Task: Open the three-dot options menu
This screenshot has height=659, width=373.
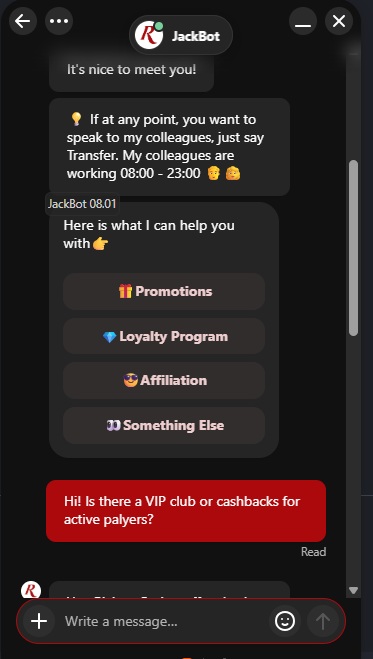Action: 59,21
